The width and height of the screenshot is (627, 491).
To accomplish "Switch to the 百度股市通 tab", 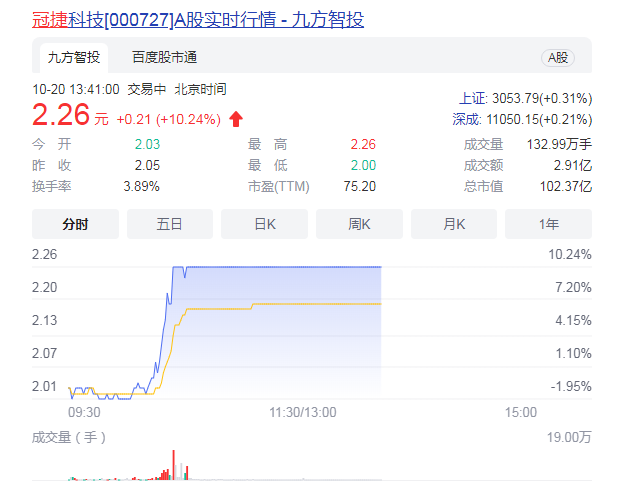I will (164, 57).
